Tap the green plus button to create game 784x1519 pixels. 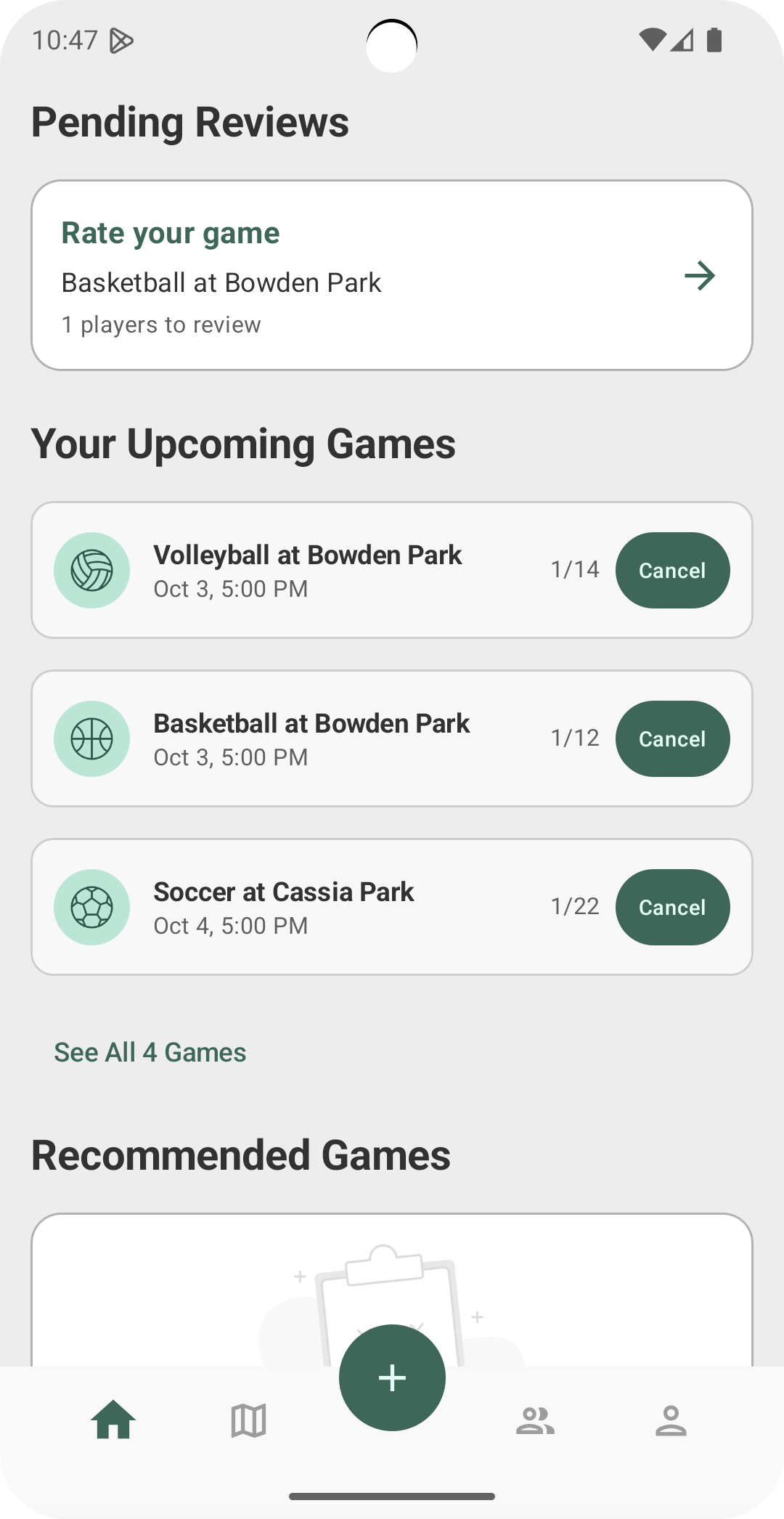coord(391,1377)
